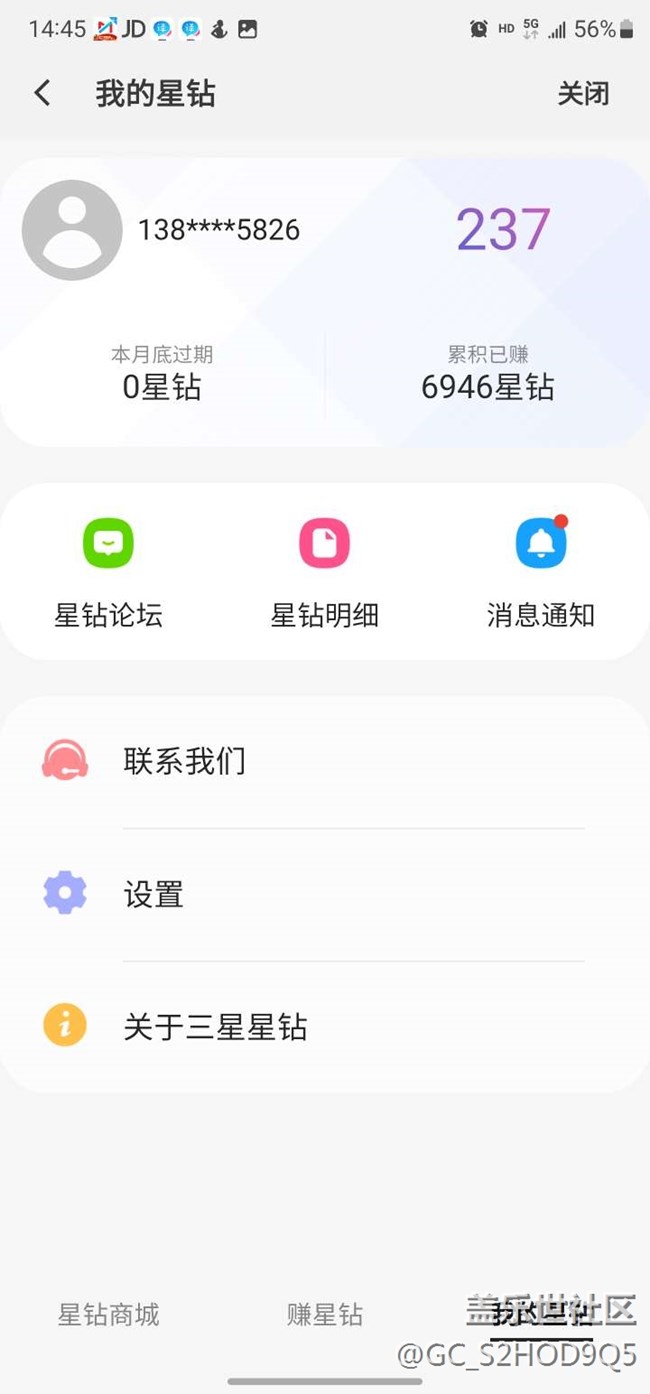Tap 关闭 to close this page

tap(583, 94)
